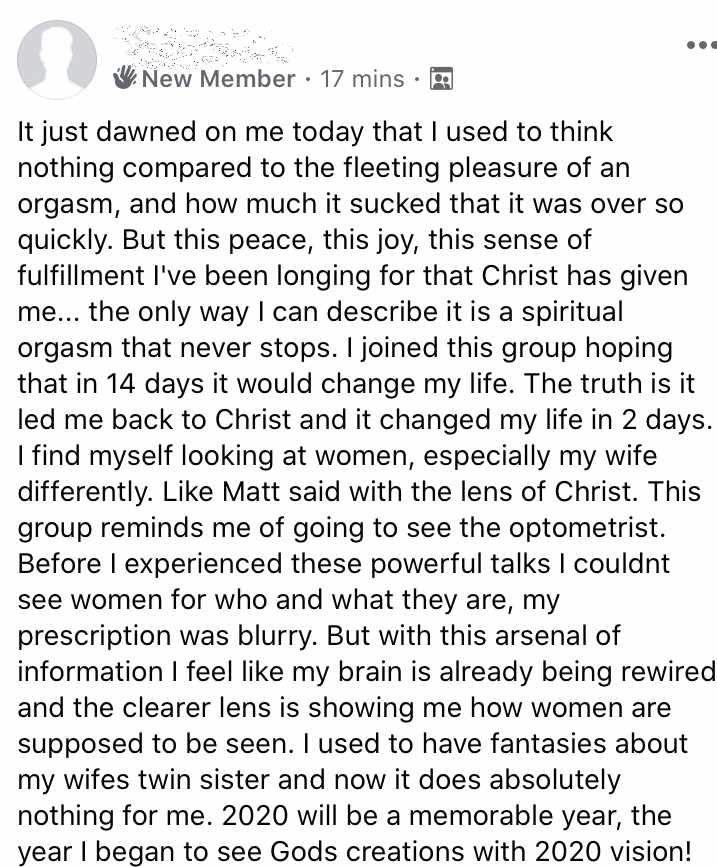View the post author's profile picture

pos(57,58)
